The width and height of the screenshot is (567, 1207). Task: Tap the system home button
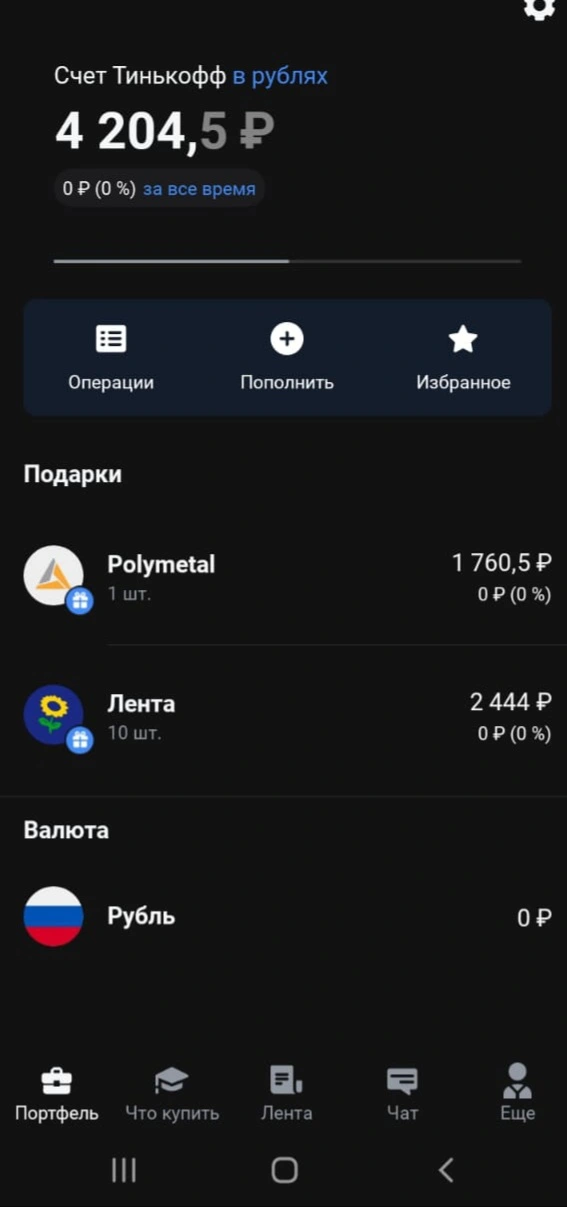284,1170
